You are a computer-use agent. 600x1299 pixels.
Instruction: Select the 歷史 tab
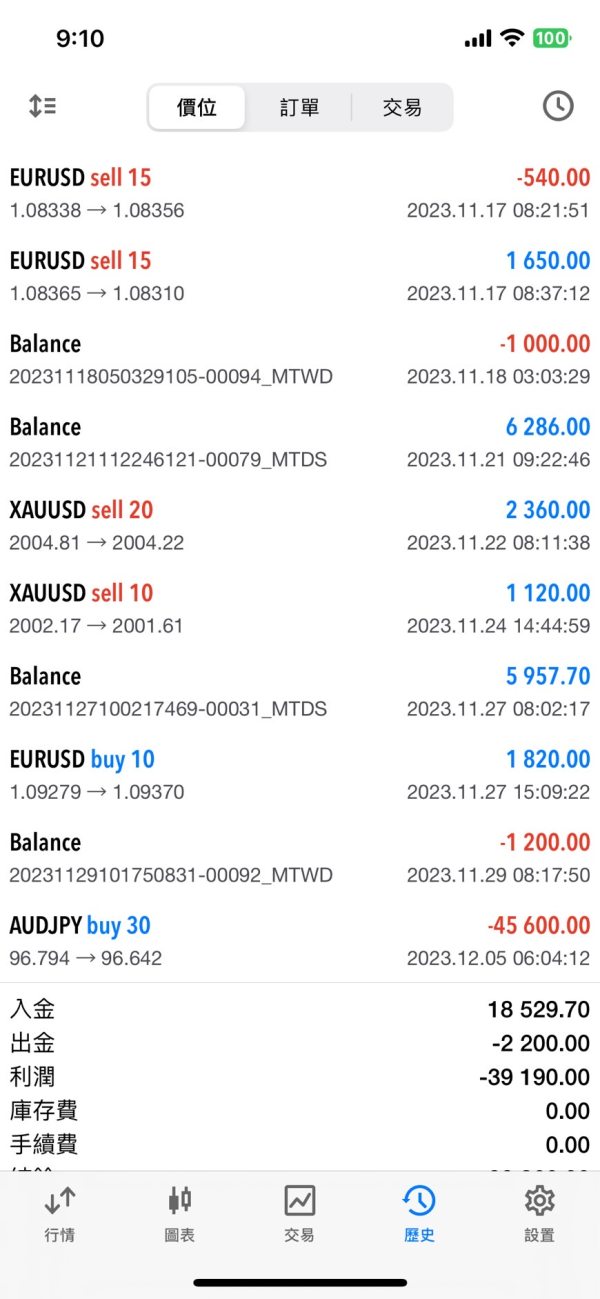[419, 1213]
